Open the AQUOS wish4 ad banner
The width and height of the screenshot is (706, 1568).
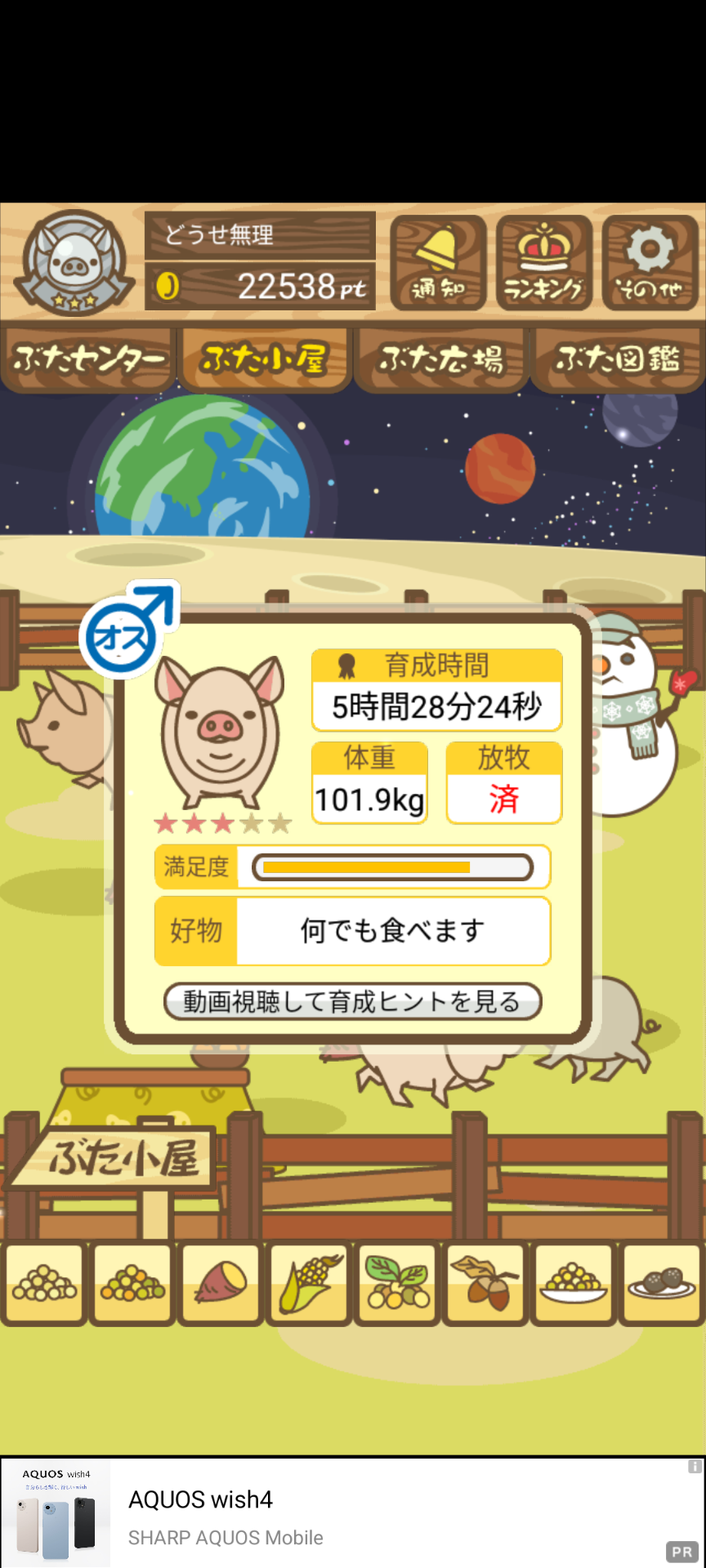pyautogui.click(x=353, y=1512)
